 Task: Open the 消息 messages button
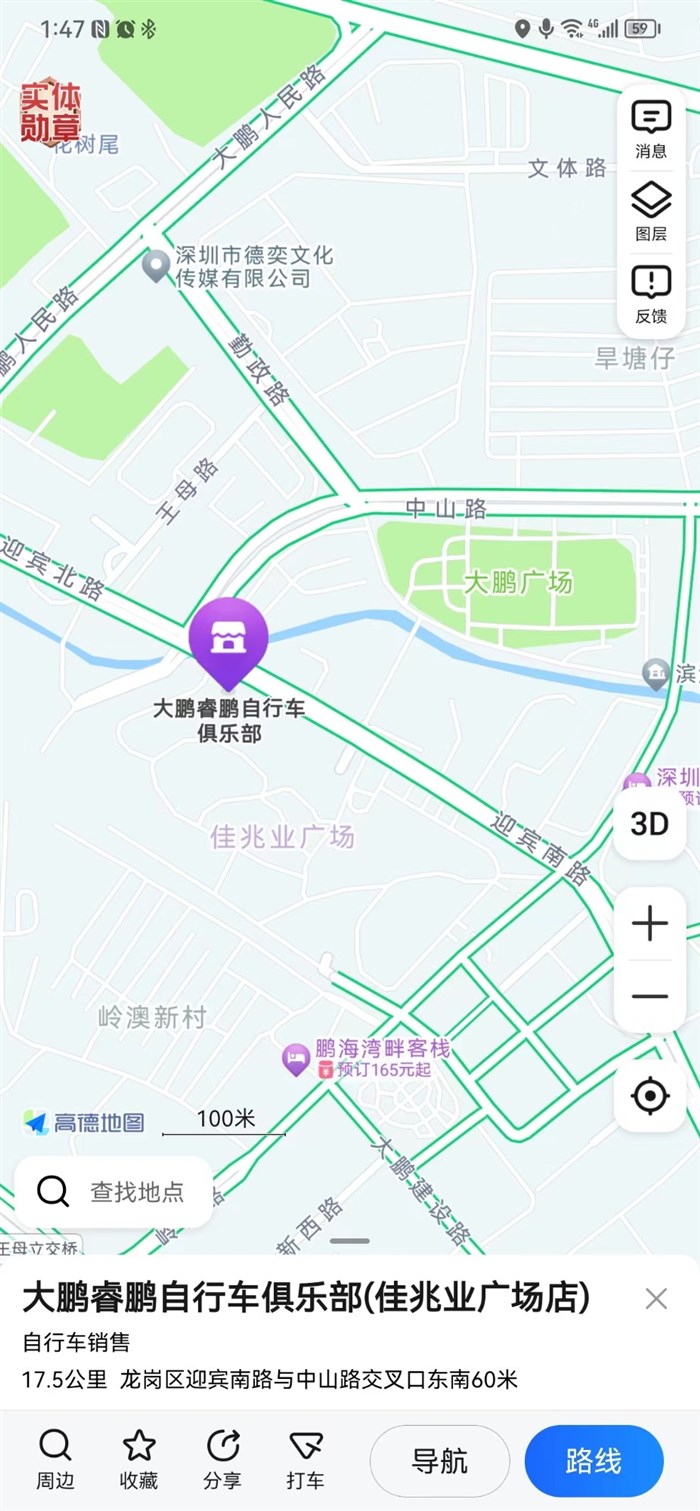[651, 130]
